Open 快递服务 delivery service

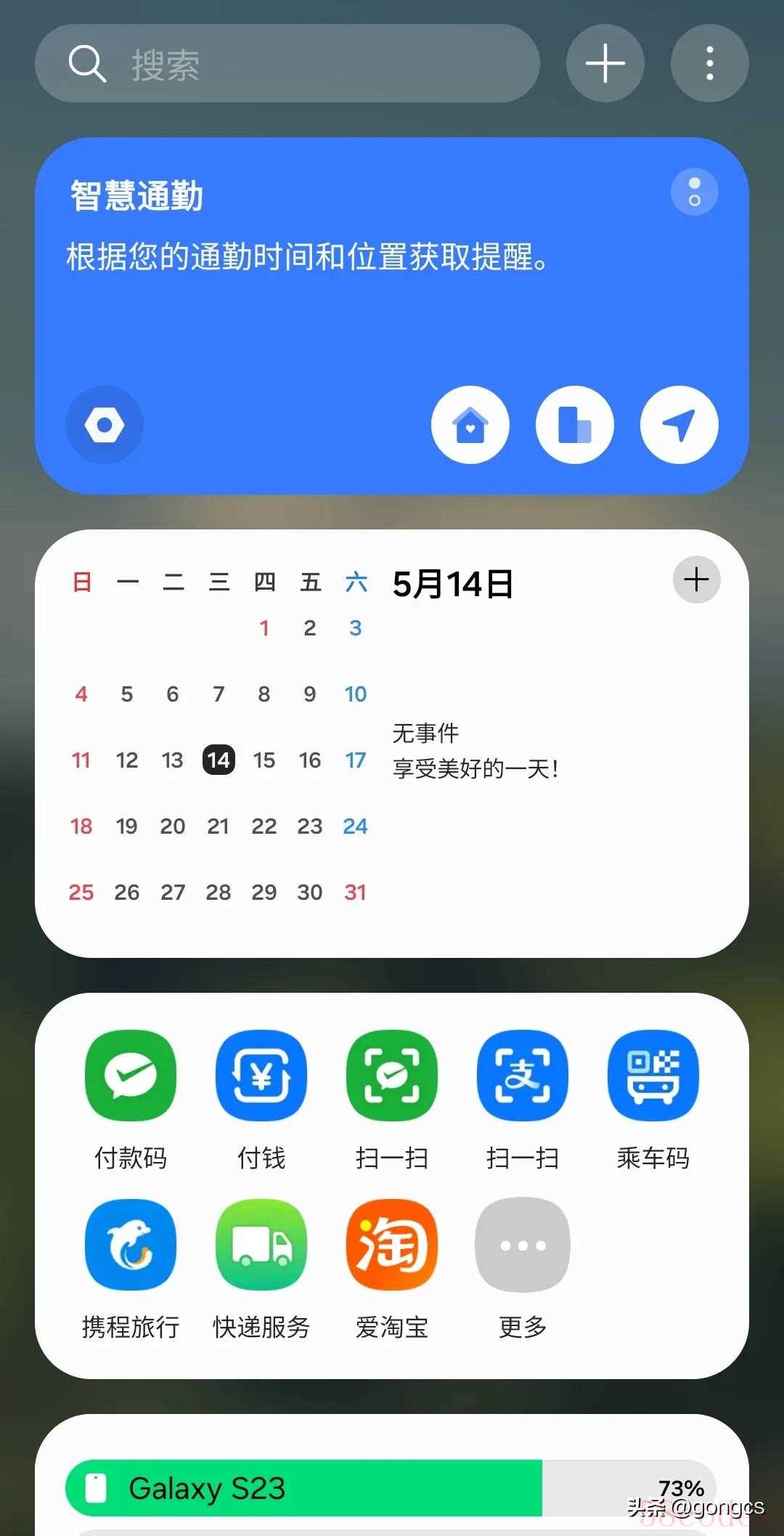[261, 1245]
